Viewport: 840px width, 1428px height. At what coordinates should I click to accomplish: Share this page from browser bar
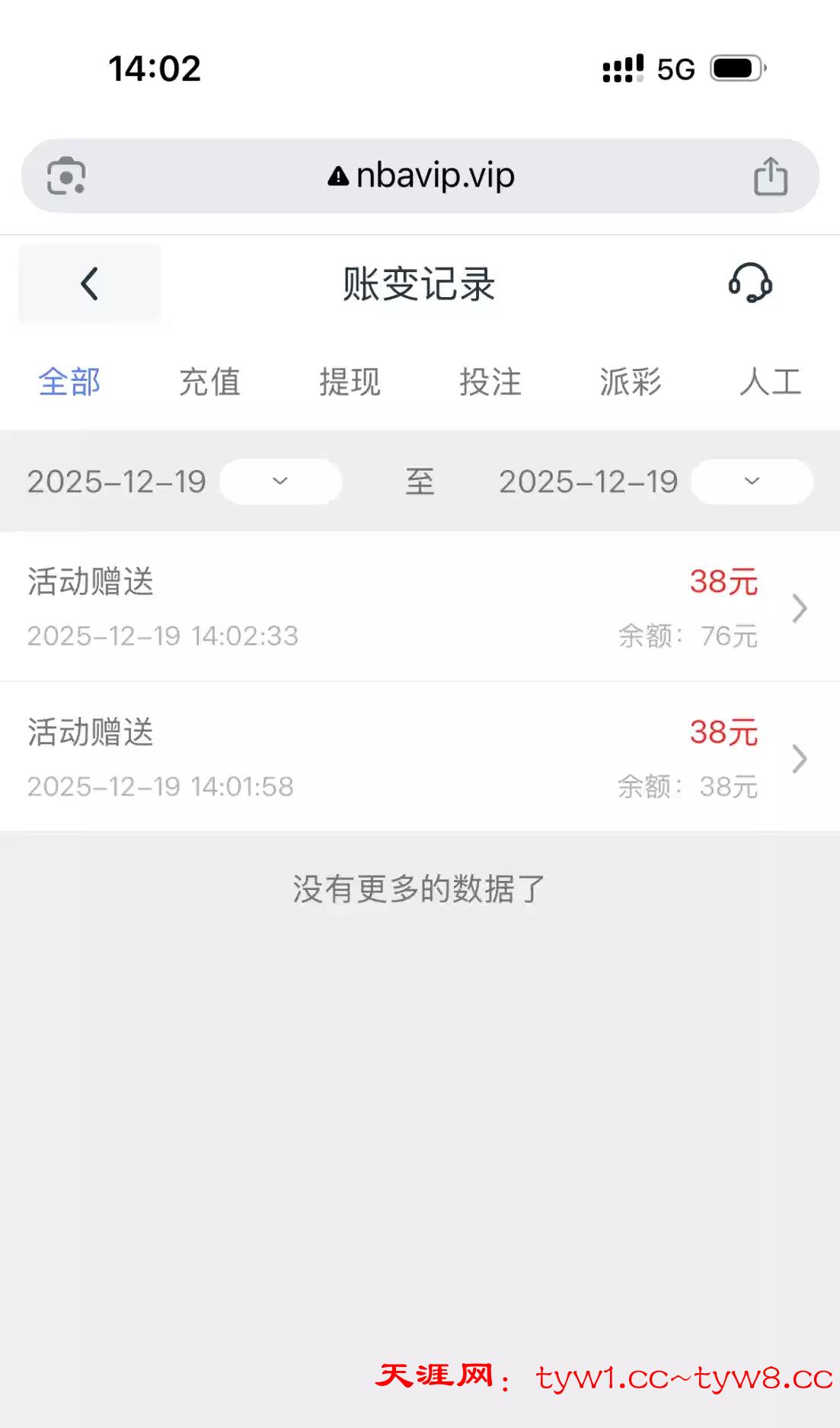click(x=770, y=176)
